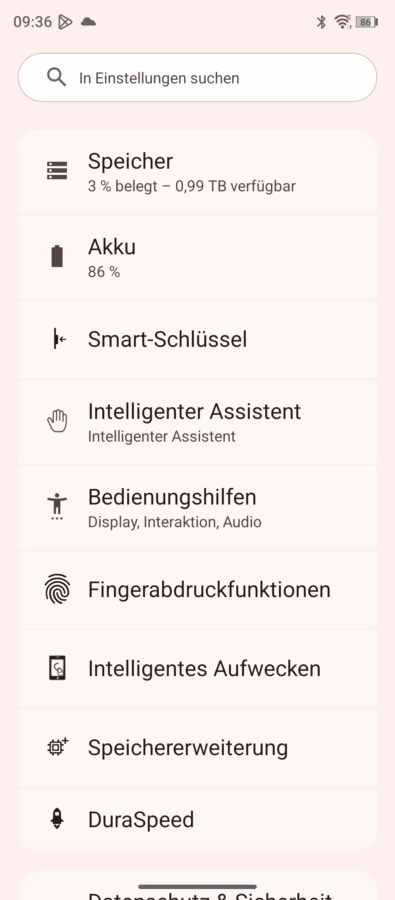395x900 pixels.
Task: Select Smart-Schlüssel
Action: 198,339
